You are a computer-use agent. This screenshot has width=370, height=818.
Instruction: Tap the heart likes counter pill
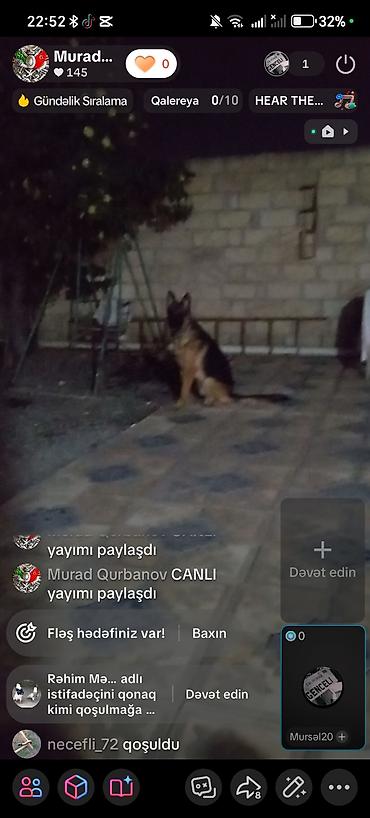pyautogui.click(x=151, y=64)
